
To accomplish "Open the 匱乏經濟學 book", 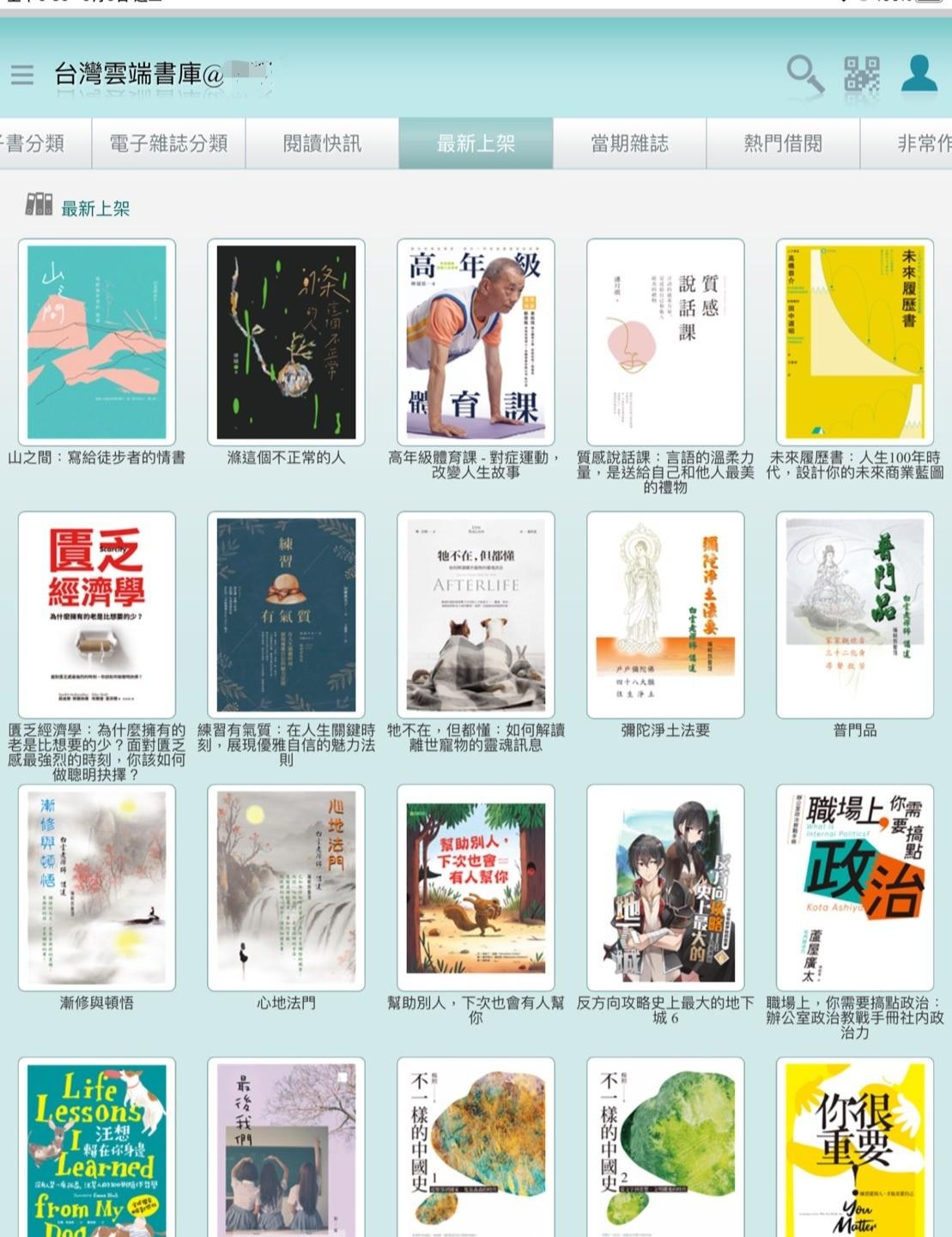I will 97,615.
